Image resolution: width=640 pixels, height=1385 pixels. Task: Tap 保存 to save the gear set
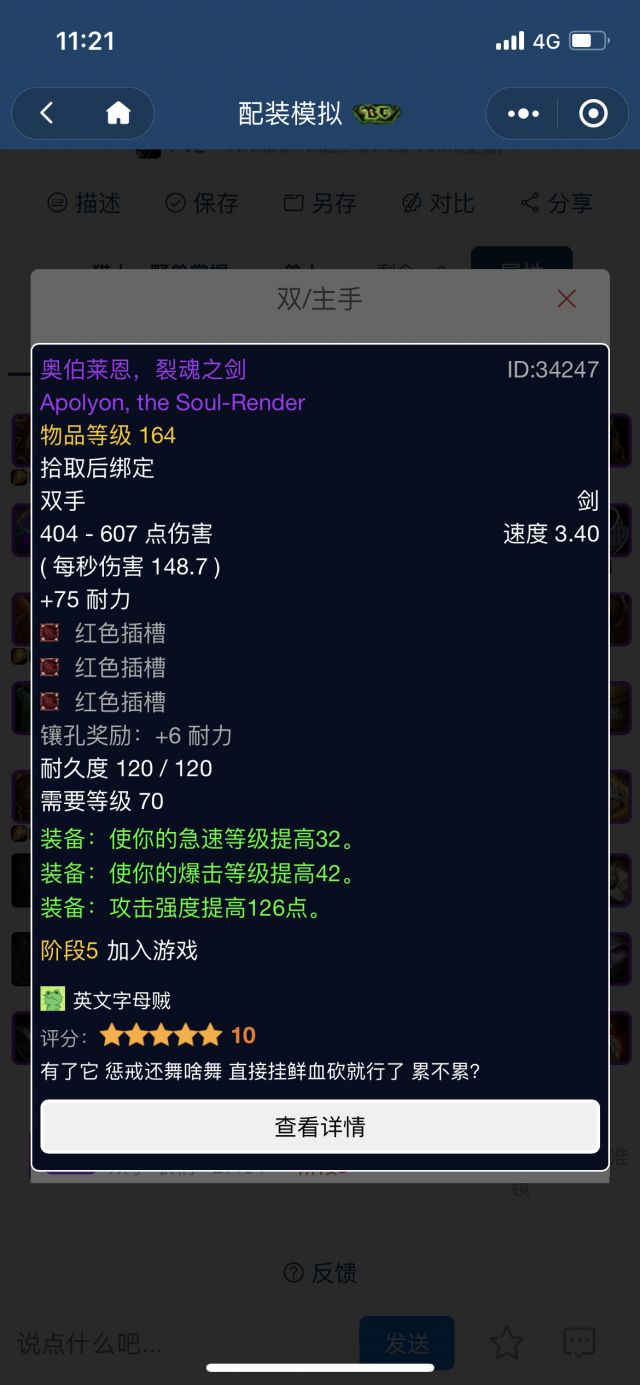pos(202,203)
